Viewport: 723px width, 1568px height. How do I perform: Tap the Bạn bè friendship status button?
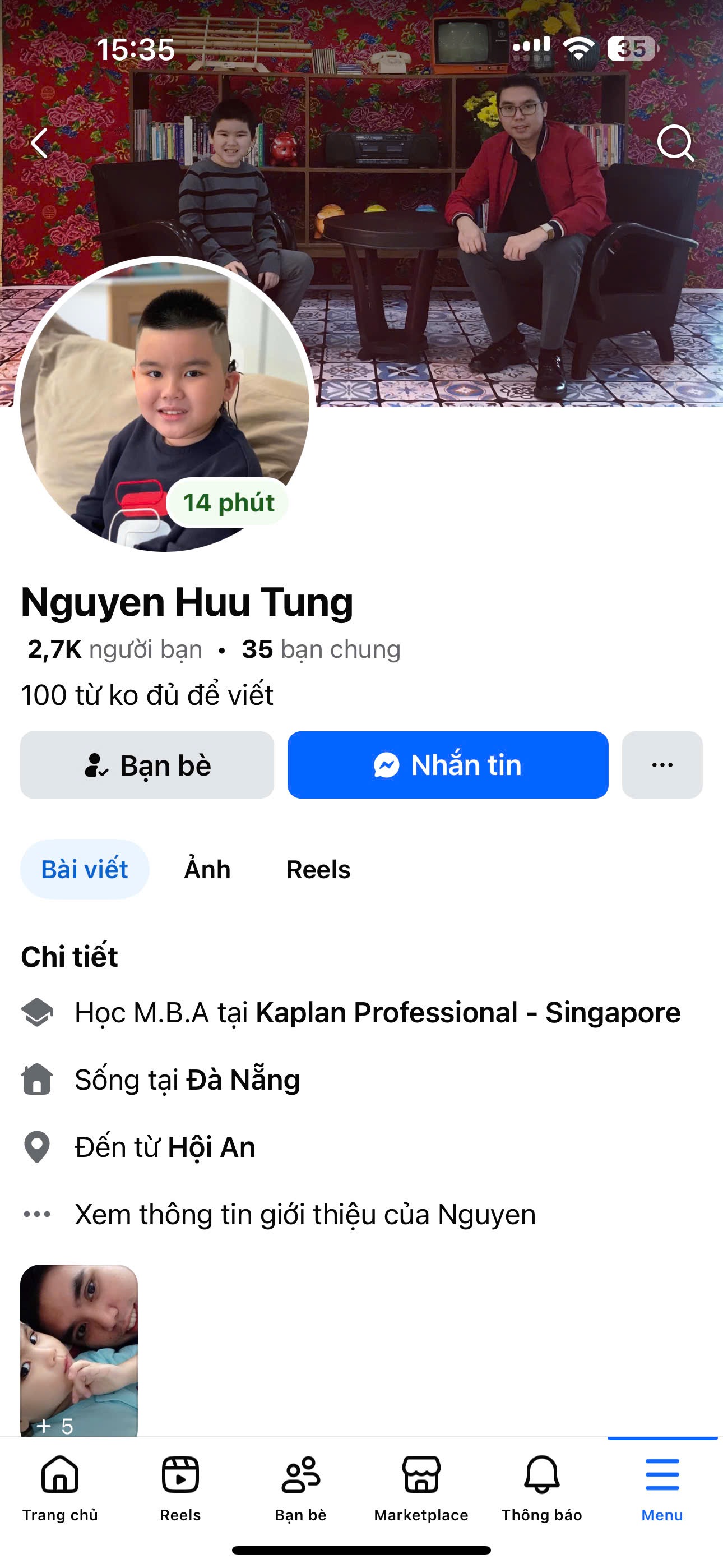coord(147,765)
